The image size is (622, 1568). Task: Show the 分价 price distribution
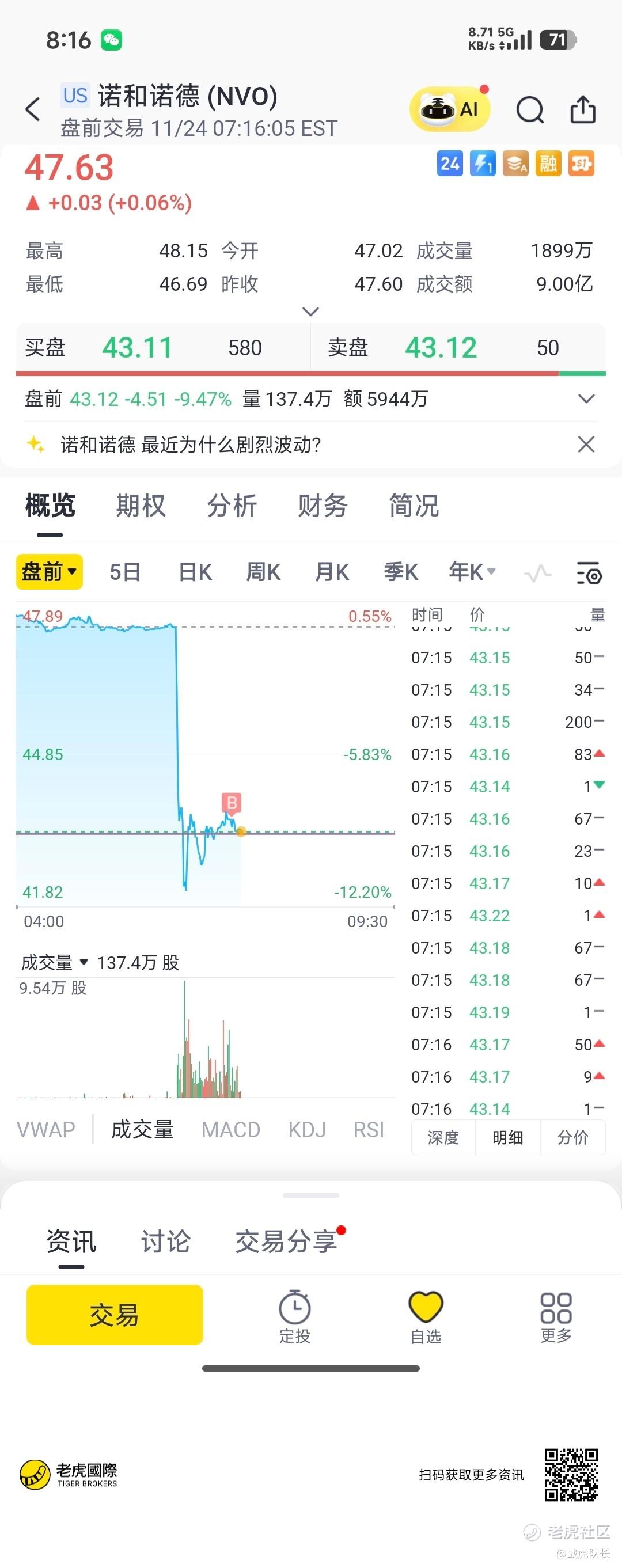(572, 1137)
